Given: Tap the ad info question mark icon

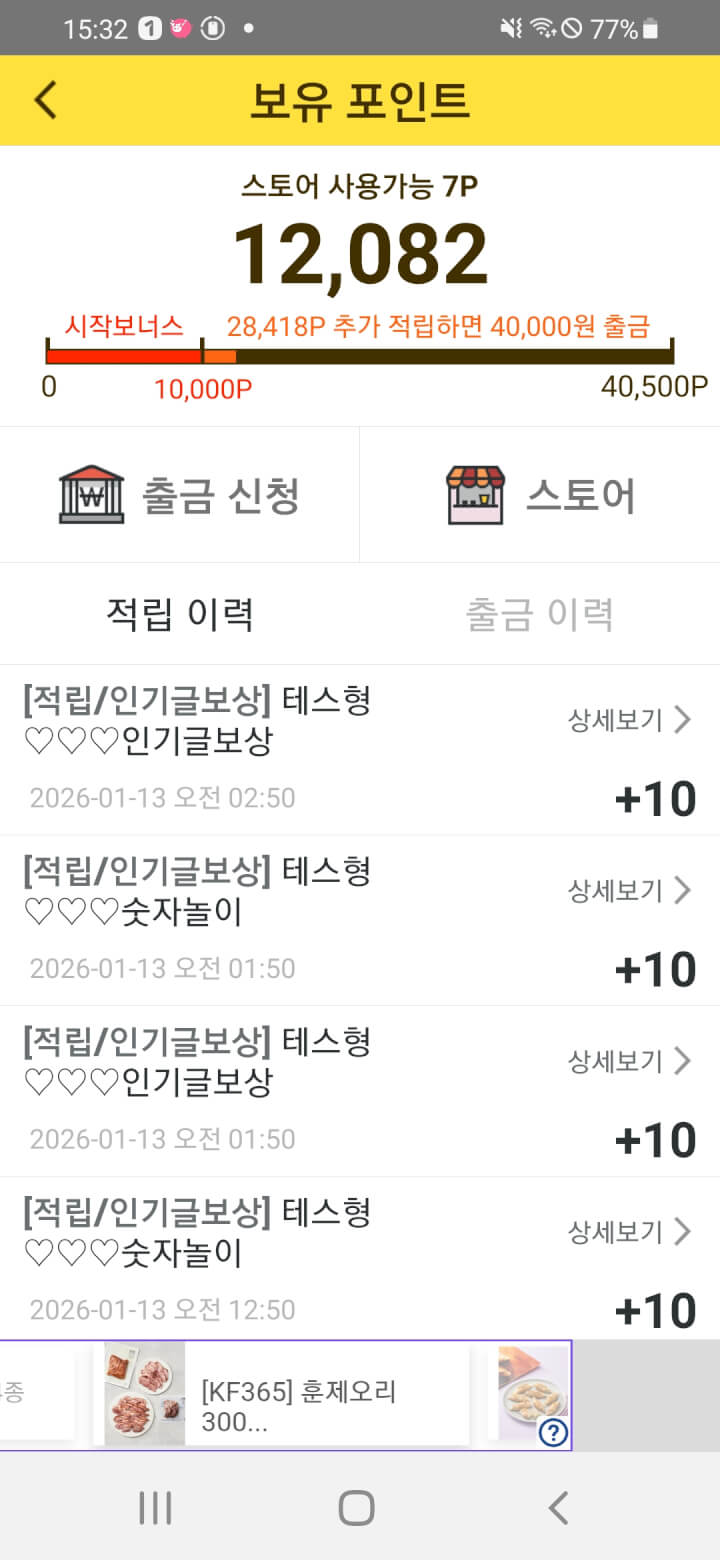Looking at the screenshot, I should (x=553, y=1432).
